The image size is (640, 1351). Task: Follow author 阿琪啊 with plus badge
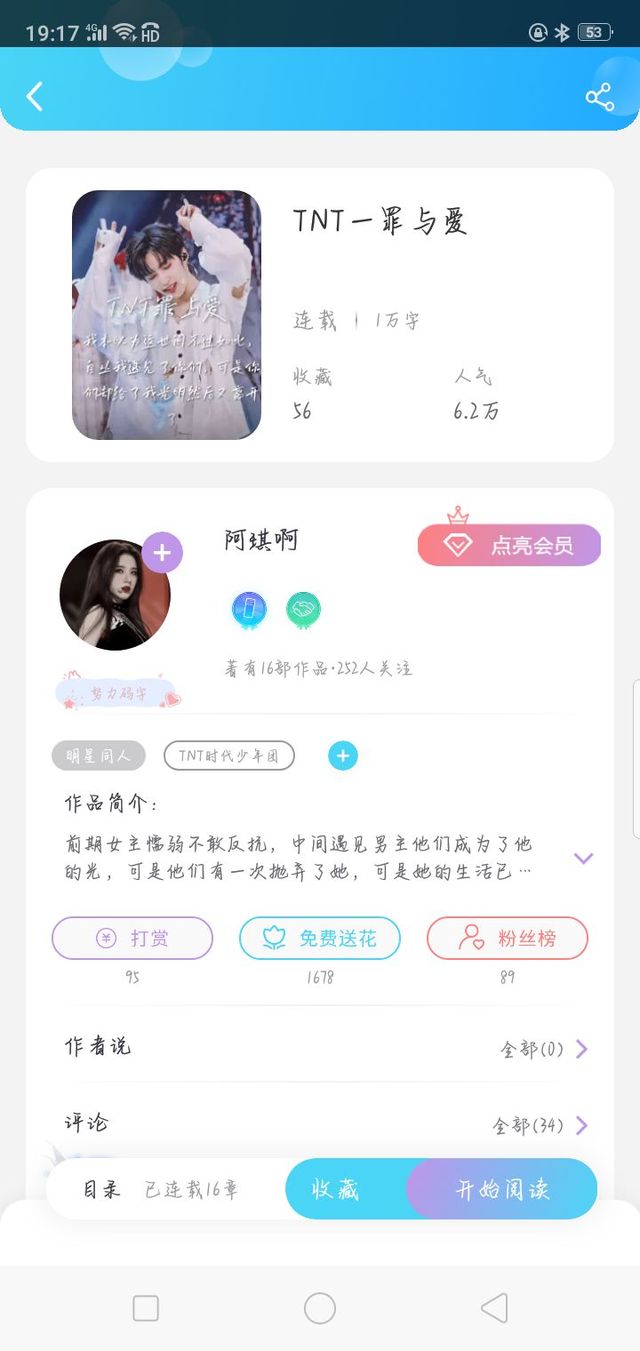pyautogui.click(x=162, y=552)
